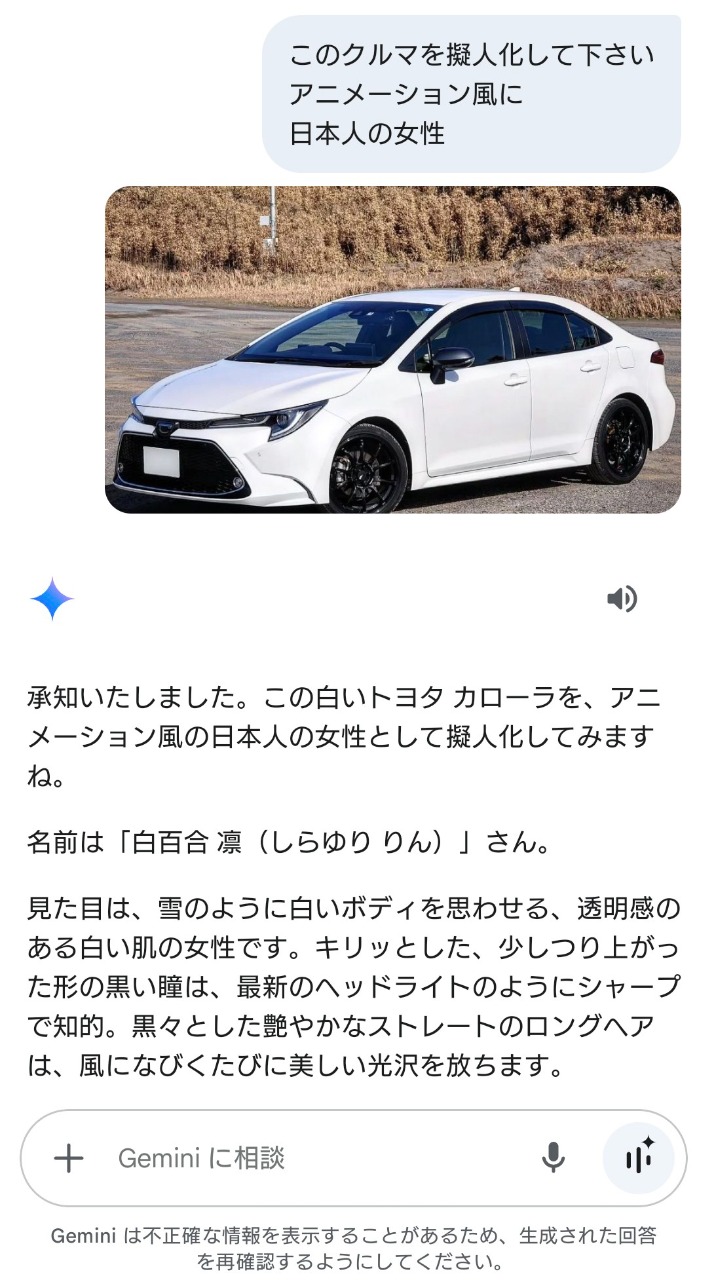
Task: Open the attached white car photo
Action: 393,350
